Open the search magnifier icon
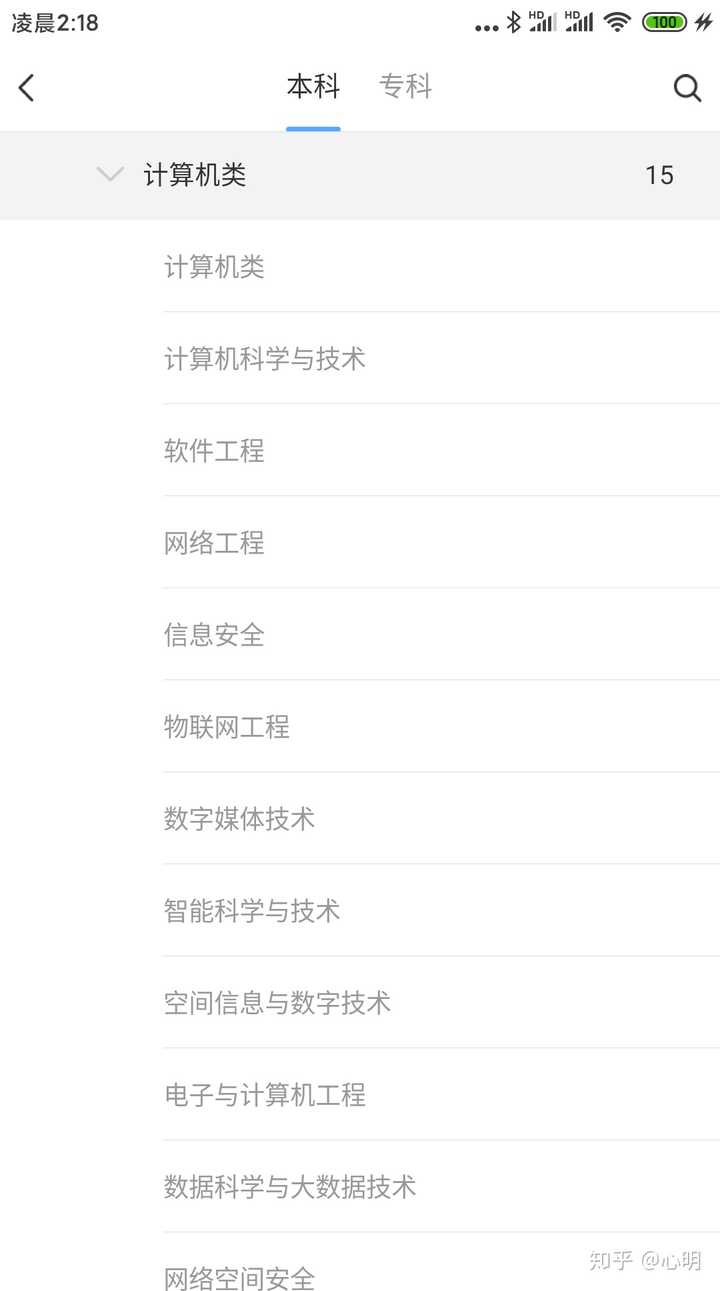 [687, 88]
